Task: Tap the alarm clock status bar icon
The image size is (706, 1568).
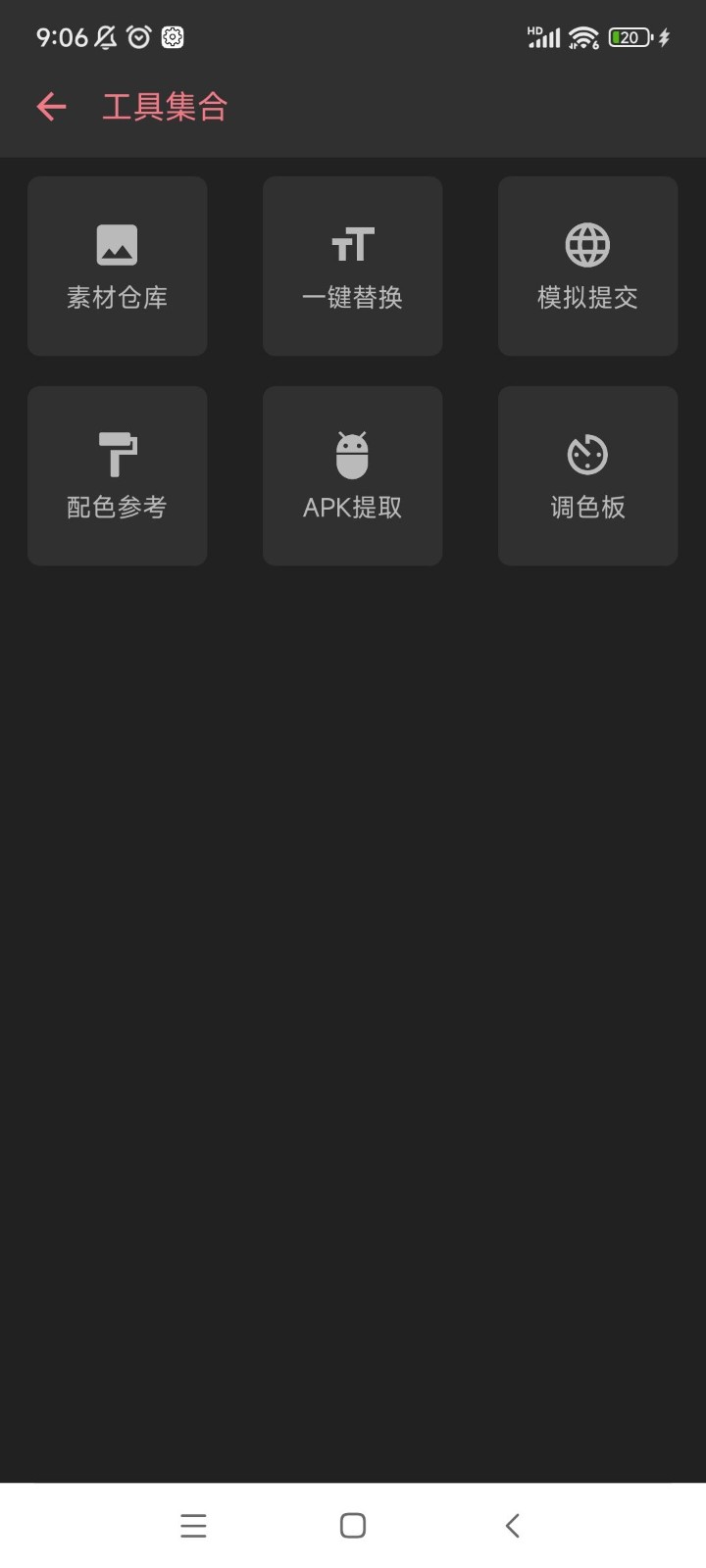Action: click(x=138, y=36)
